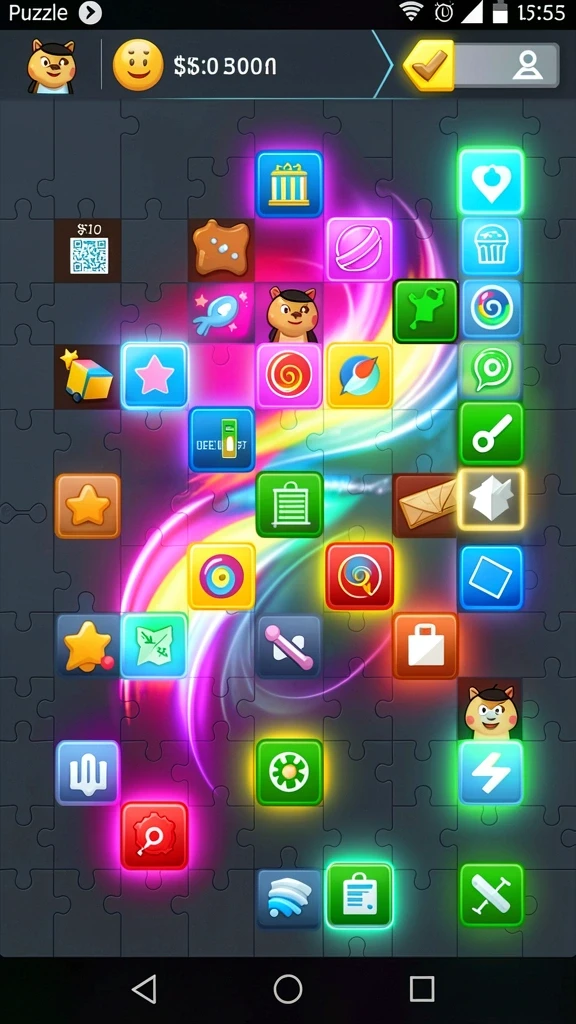The height and width of the screenshot is (1024, 576).
Task: Pick the pink planet tile
Action: click(x=359, y=249)
